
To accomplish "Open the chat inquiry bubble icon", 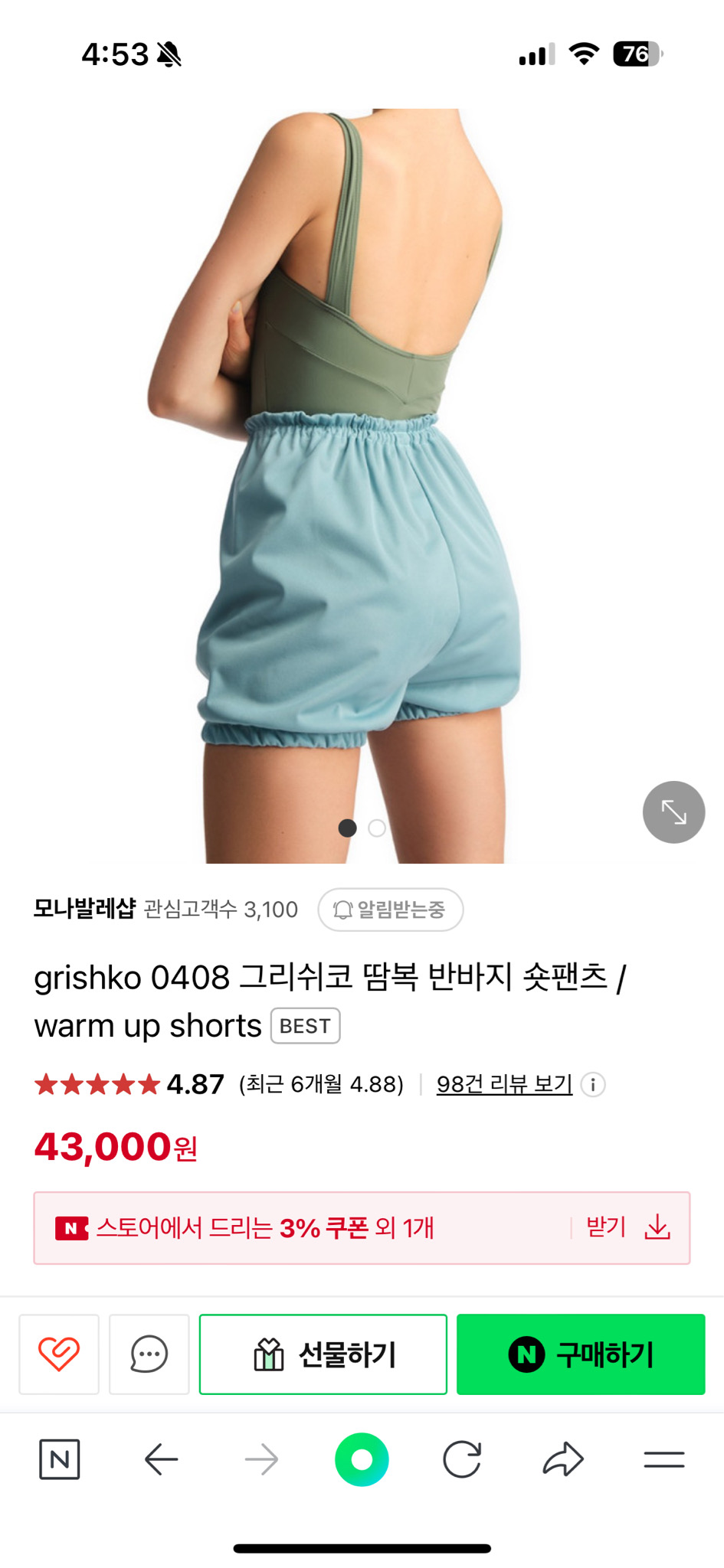I will tap(149, 1353).
